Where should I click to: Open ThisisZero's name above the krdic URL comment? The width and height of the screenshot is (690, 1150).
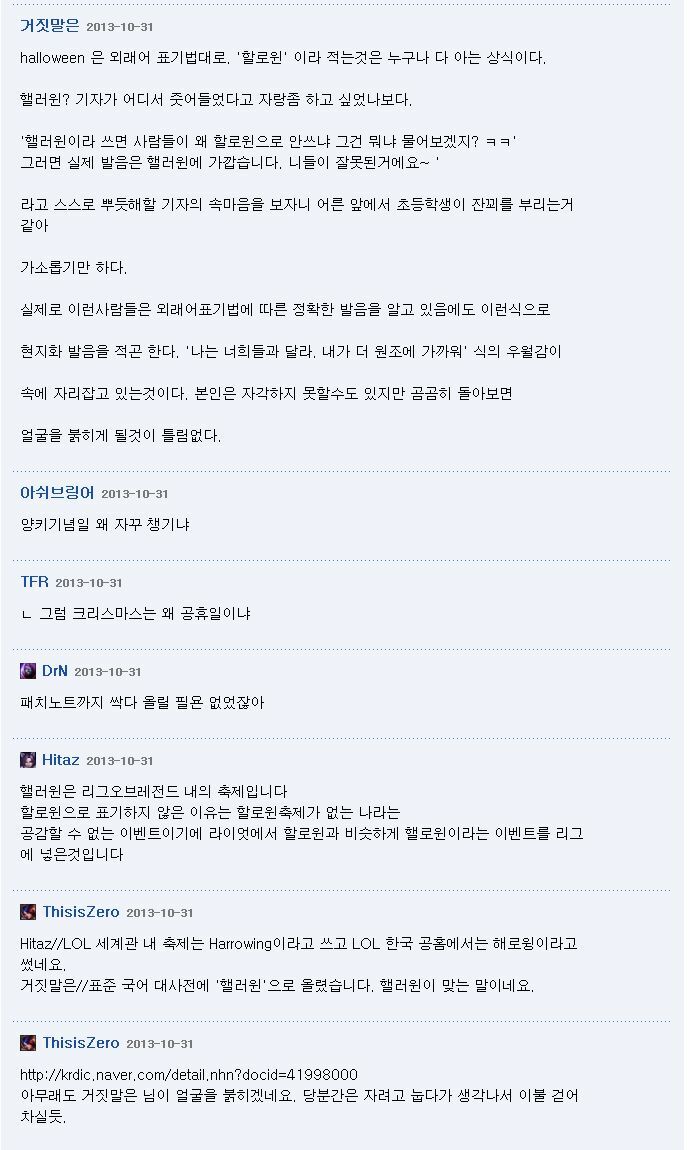click(80, 1043)
